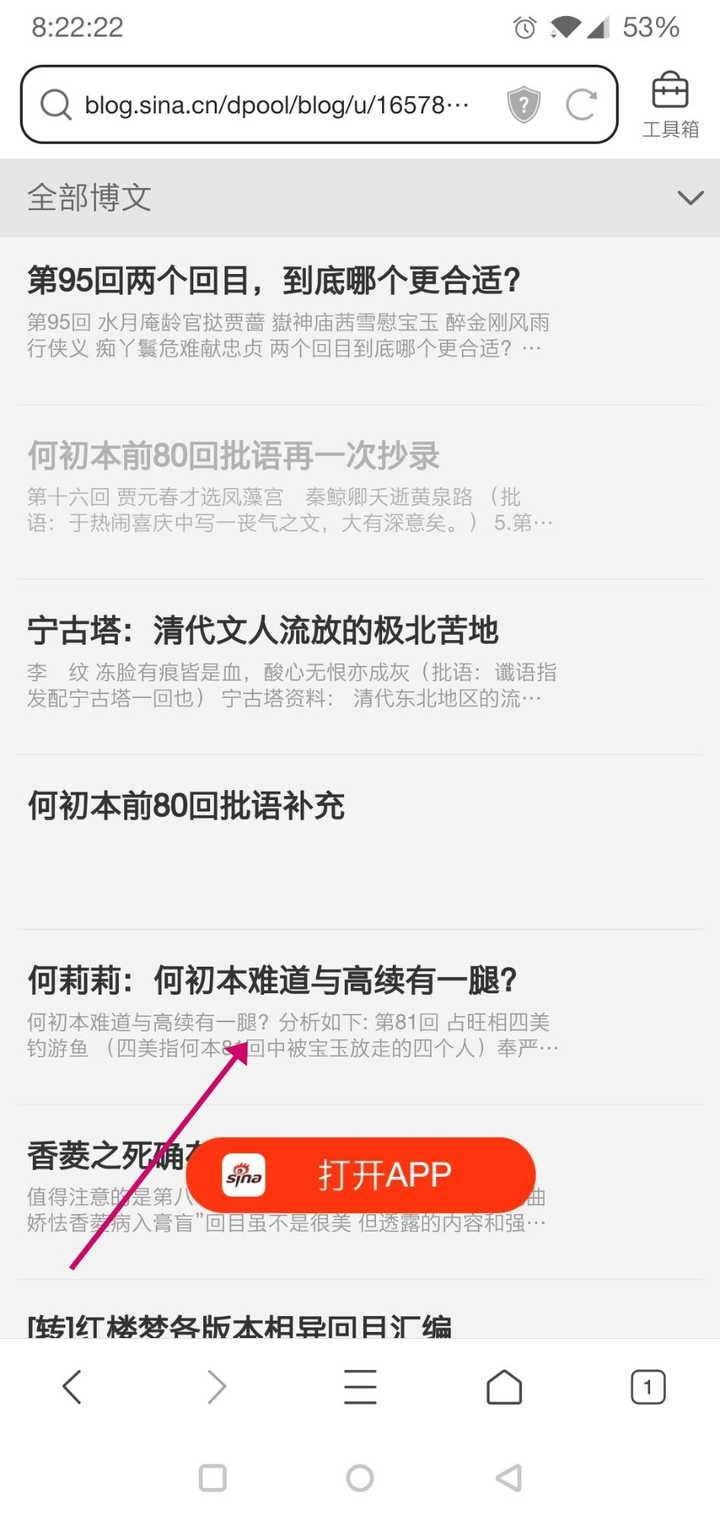Screen dimensions: 720x1520
Task: Open post 何初本前80回批语补充
Action: [186, 806]
